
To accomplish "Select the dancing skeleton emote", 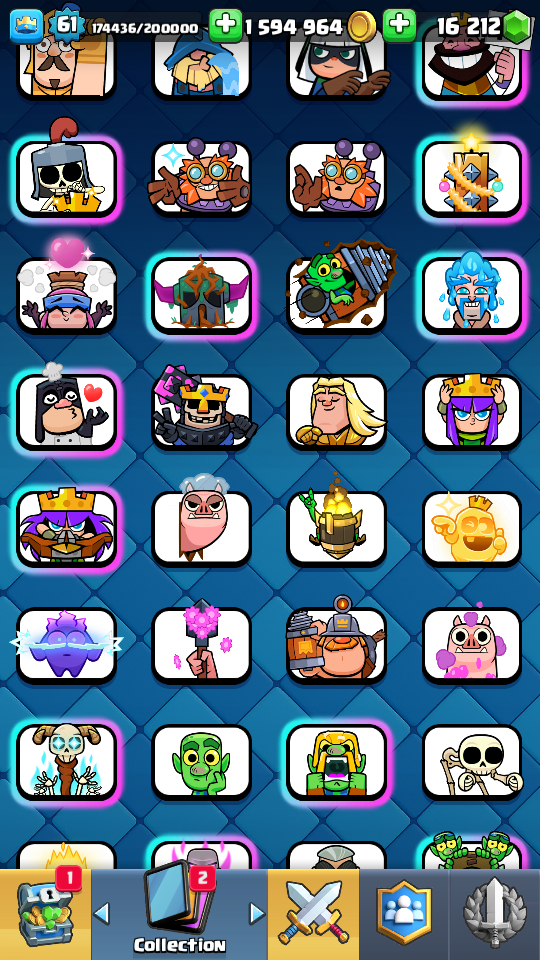I will (x=471, y=762).
